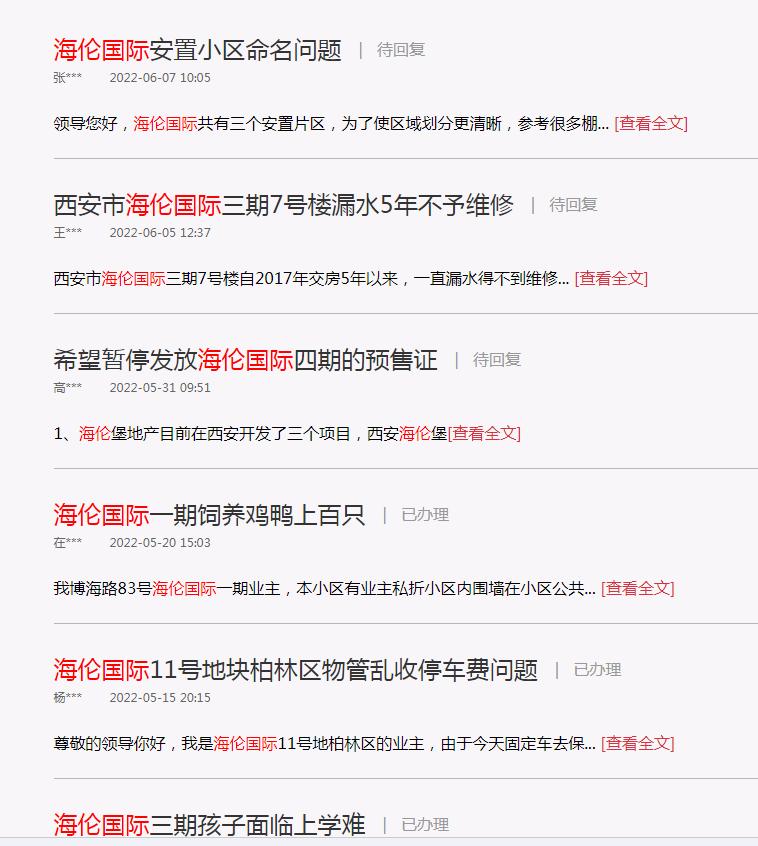Image resolution: width=758 pixels, height=846 pixels.
Task: View full text of 7号楼漏水 complaint
Action: (x=611, y=278)
